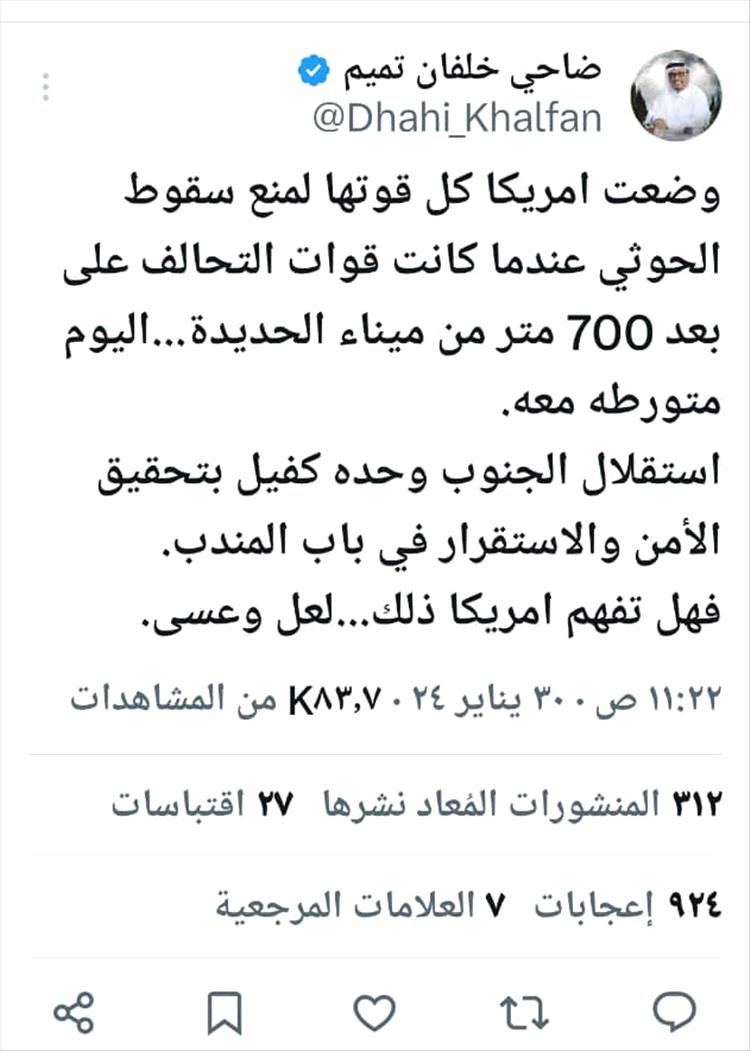Open Dhahi Khalfan's profile picture
Viewport: 750px width, 1051px height.
[676, 95]
